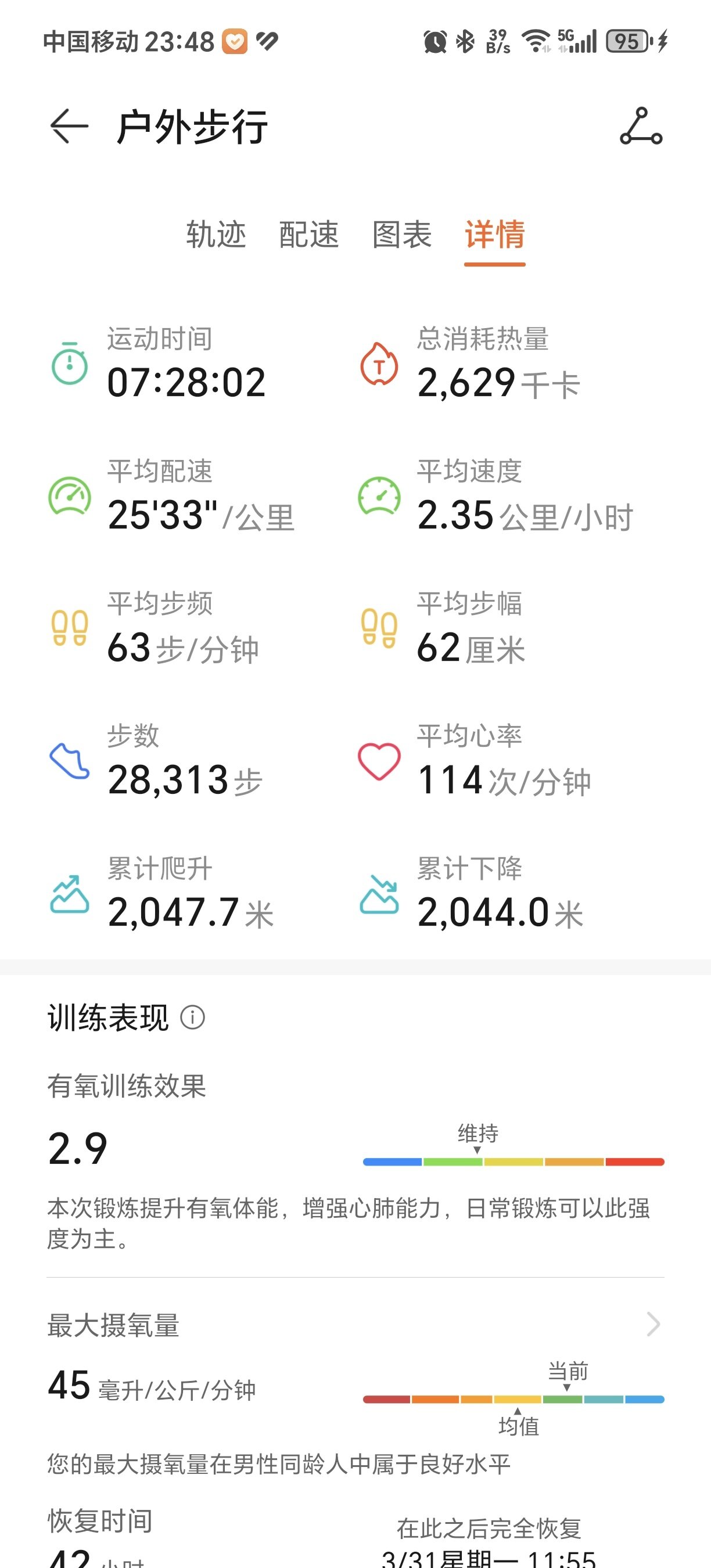The image size is (711, 1568).
Task: Open the route share icon
Action: coord(641,126)
